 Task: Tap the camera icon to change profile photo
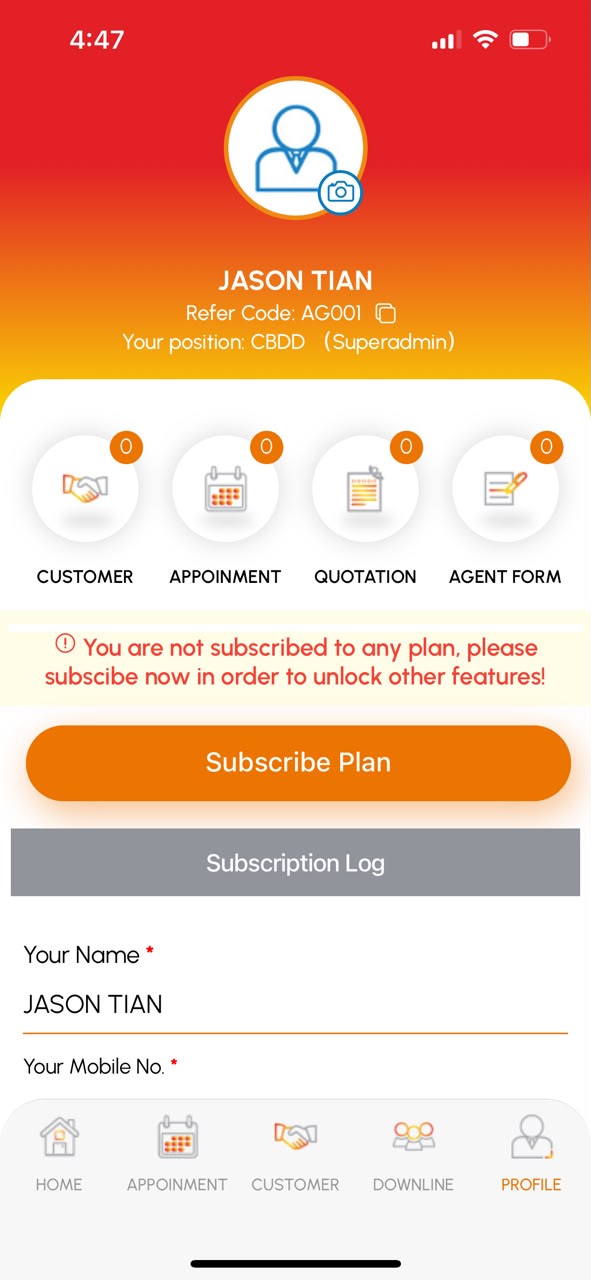click(x=341, y=192)
